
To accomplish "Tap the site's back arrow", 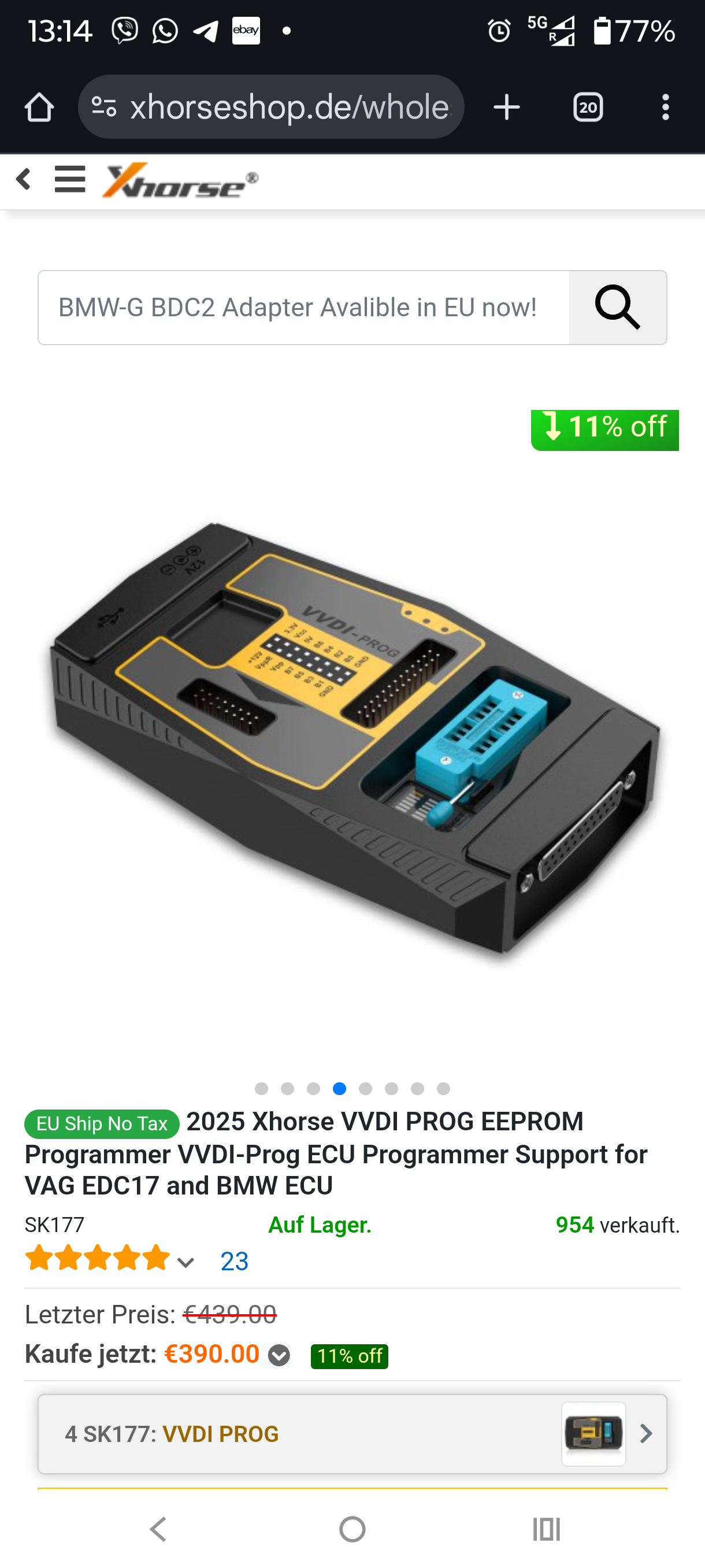I will (23, 180).
